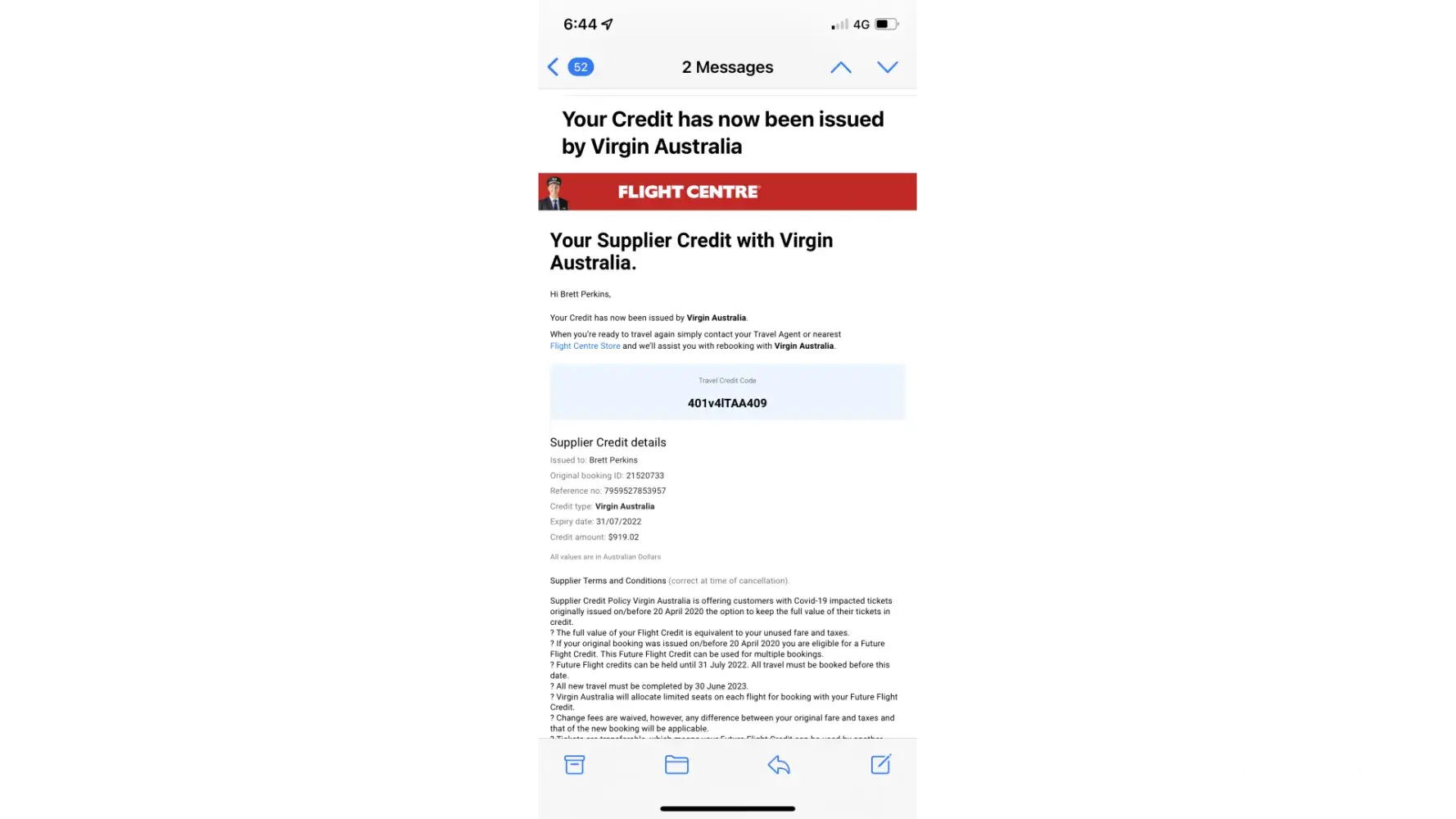
Task: Jump to the previous message arrow
Action: tap(841, 67)
